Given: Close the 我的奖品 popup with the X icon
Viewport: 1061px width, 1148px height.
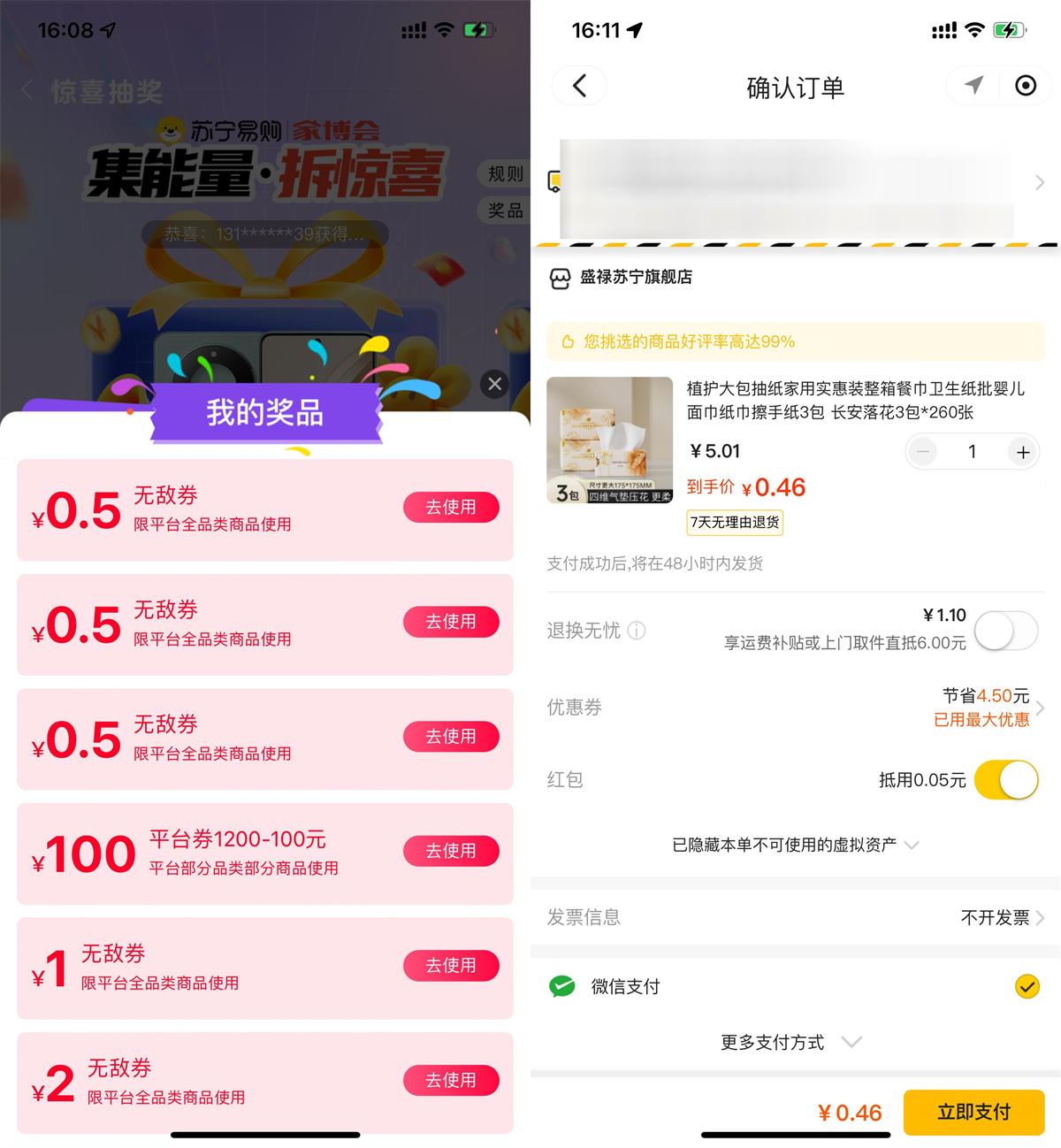Looking at the screenshot, I should pyautogui.click(x=494, y=385).
